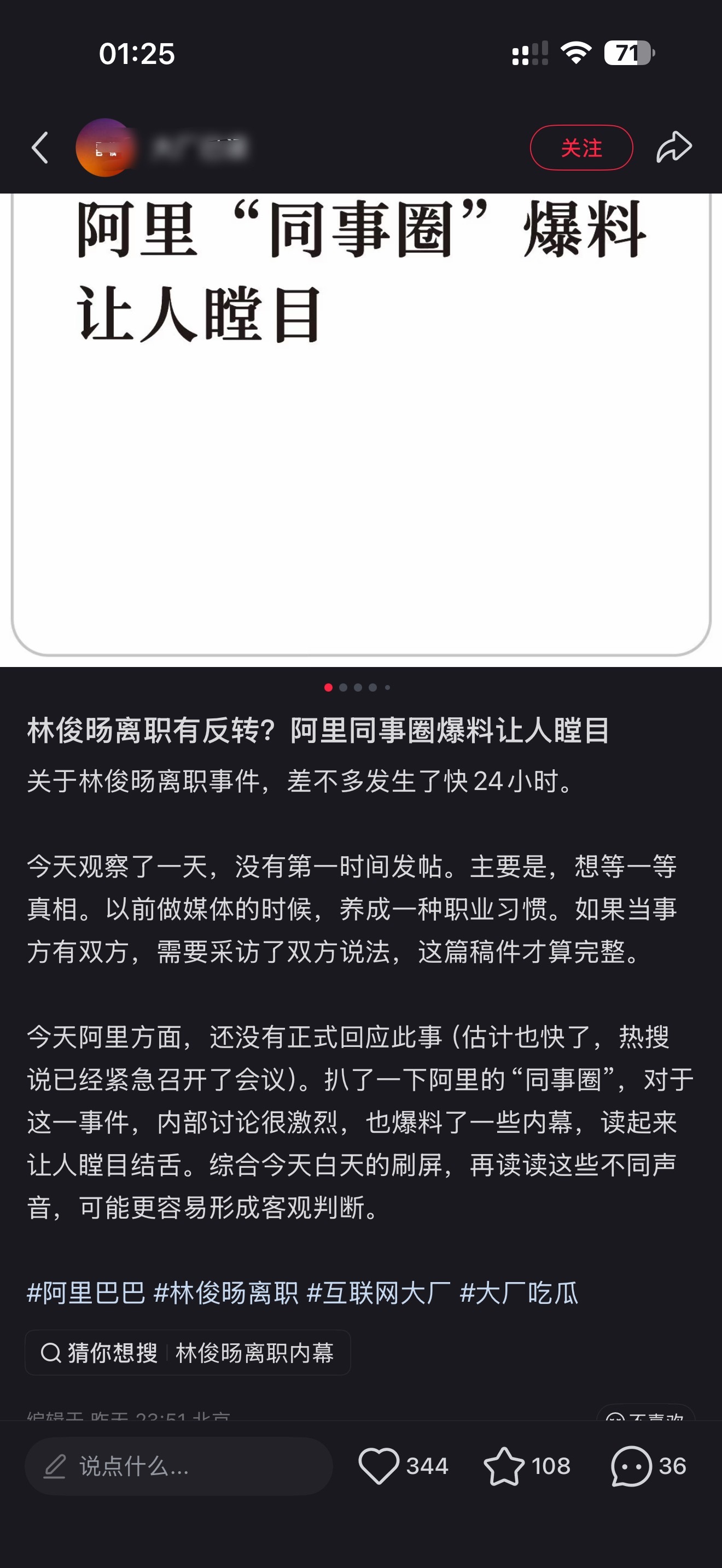Tap the second carousel page dot

pos(343,687)
